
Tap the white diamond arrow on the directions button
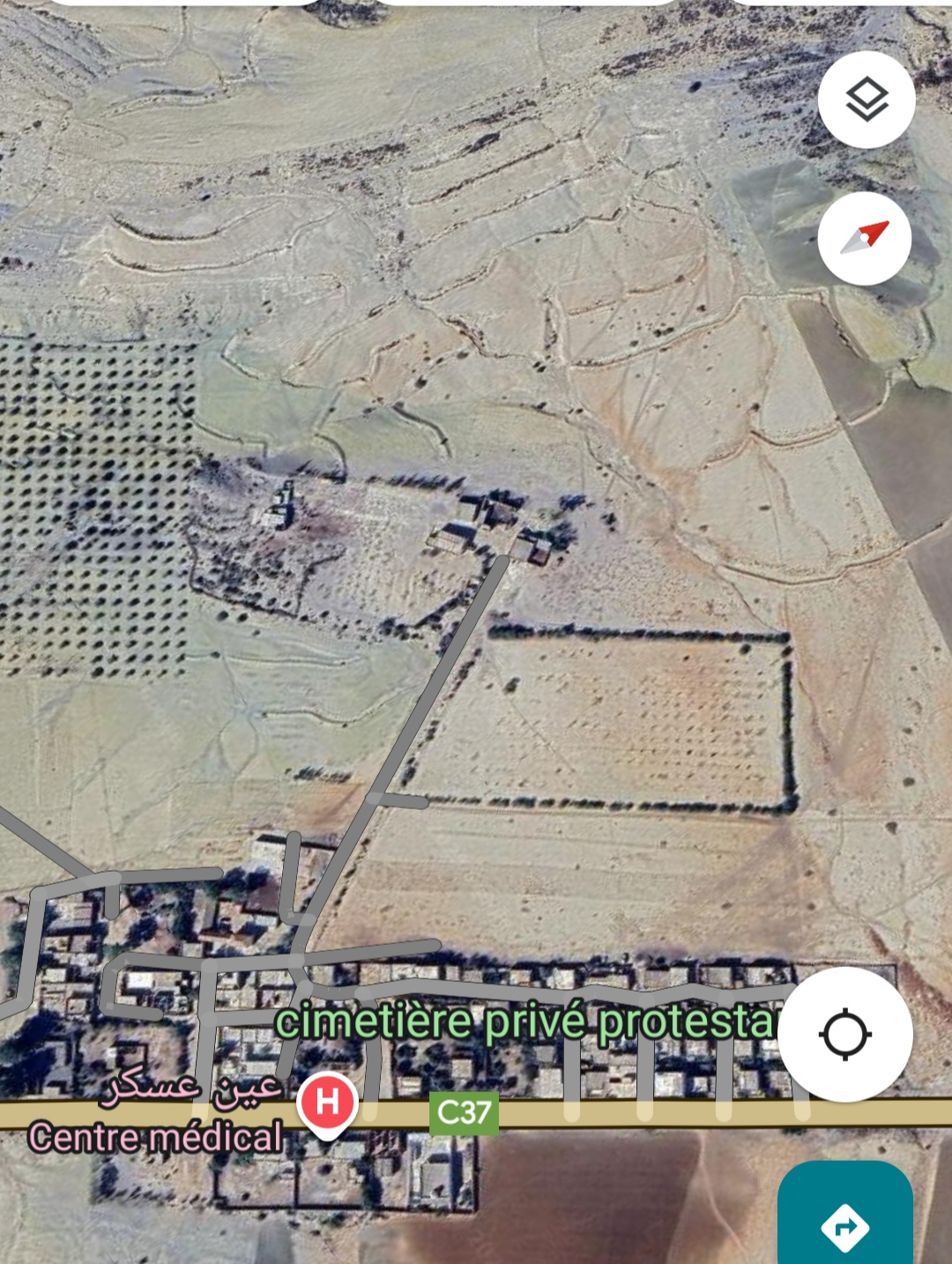844,1223
